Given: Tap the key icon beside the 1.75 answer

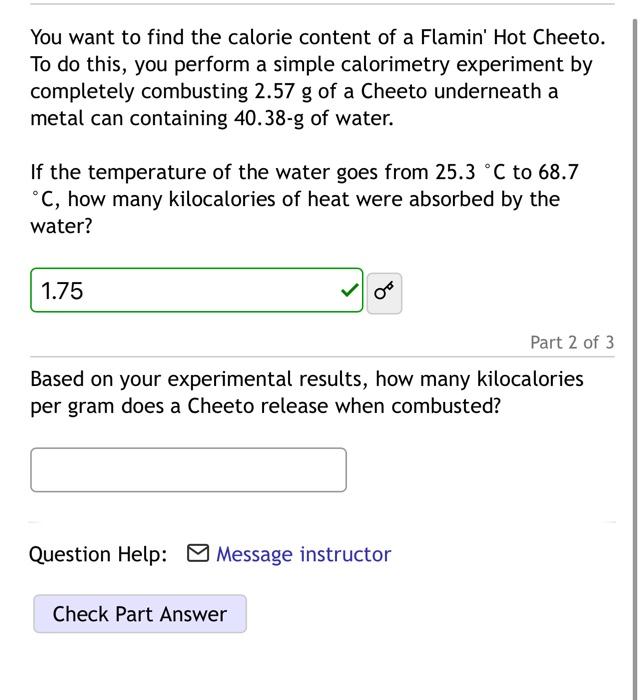Looking at the screenshot, I should pos(384,292).
